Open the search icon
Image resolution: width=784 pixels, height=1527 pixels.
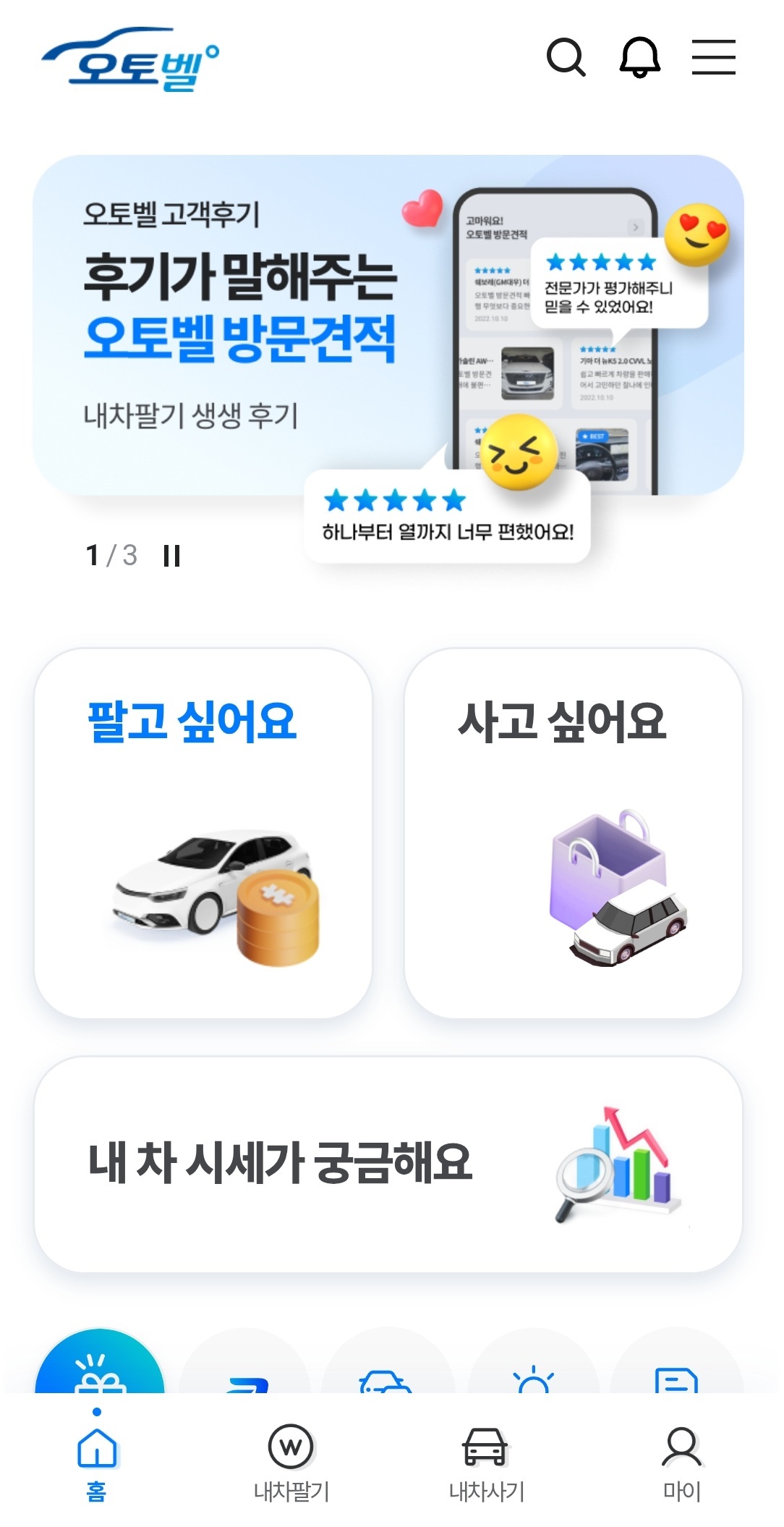pos(566,57)
